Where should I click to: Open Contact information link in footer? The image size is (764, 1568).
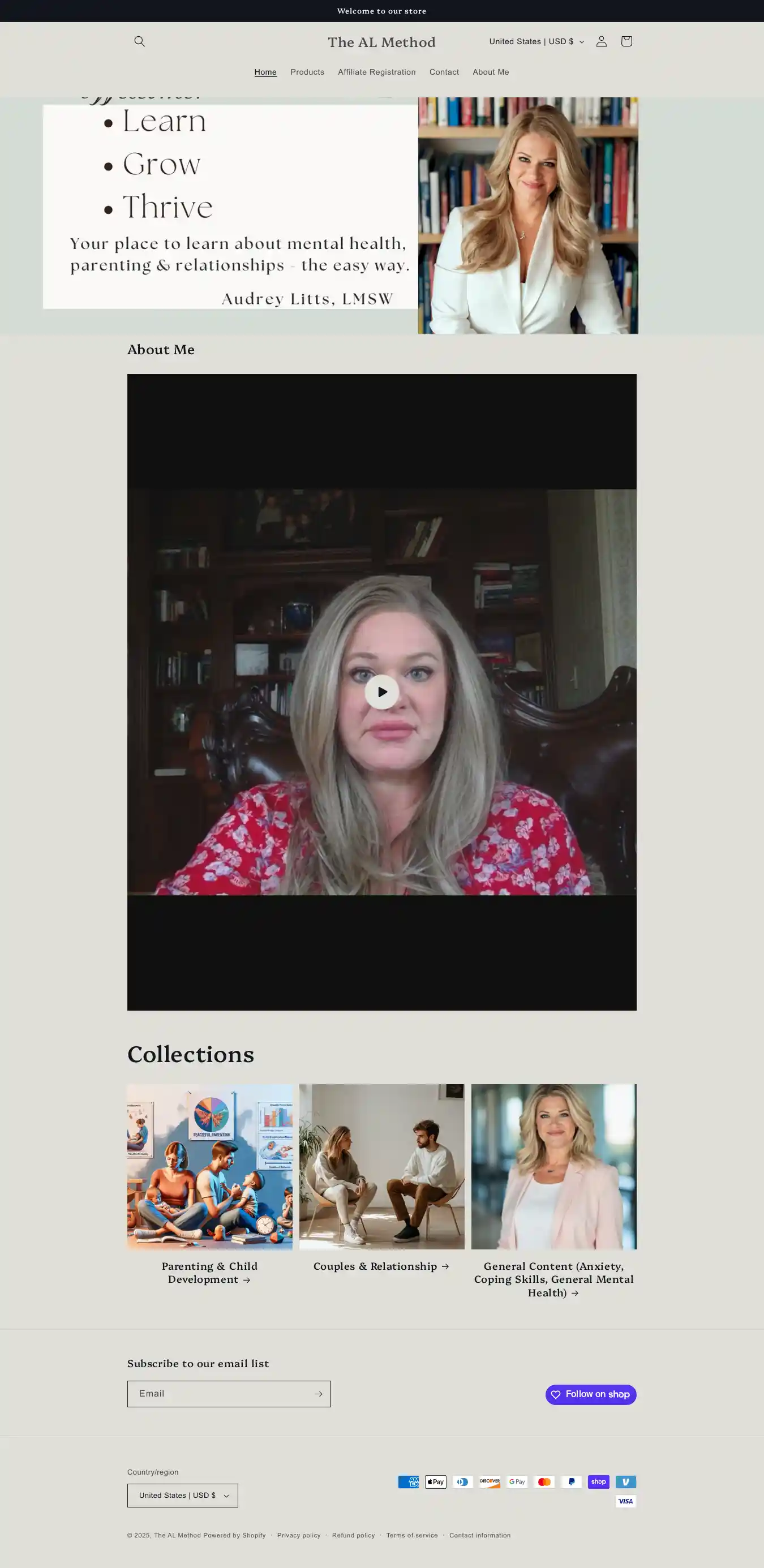(x=480, y=1535)
